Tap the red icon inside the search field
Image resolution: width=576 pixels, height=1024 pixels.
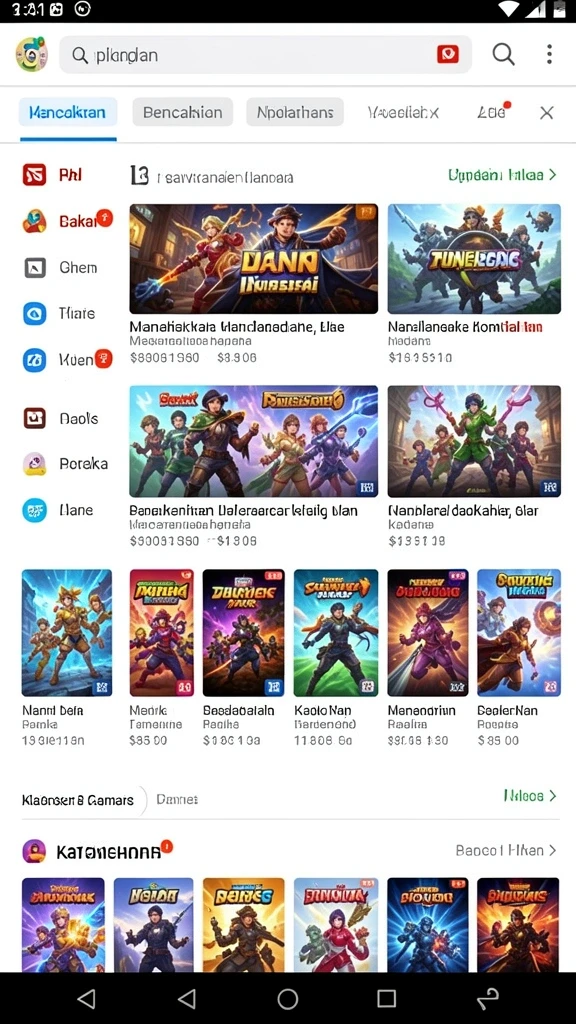(448, 55)
